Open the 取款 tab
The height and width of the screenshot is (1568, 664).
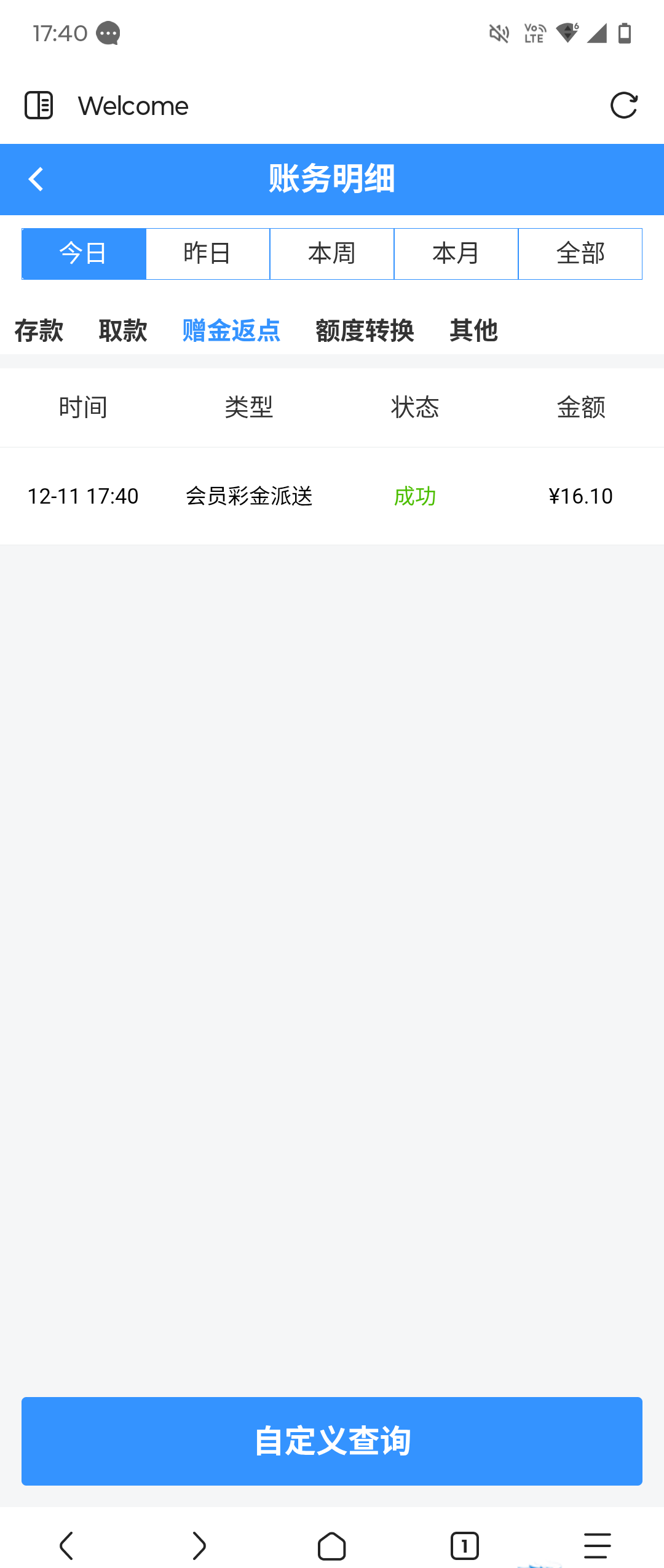[x=123, y=330]
